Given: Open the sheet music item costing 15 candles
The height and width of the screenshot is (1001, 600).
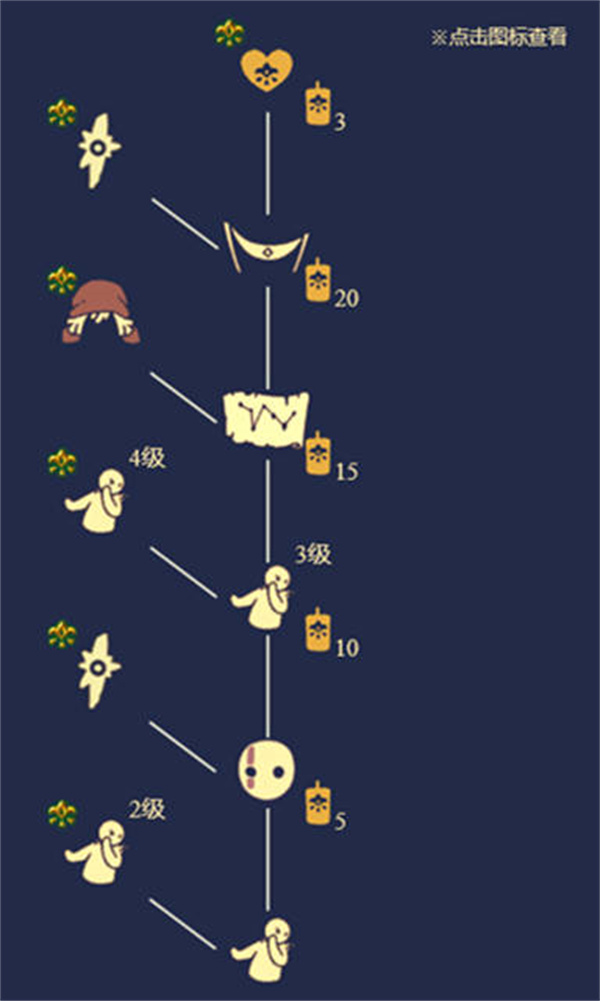Looking at the screenshot, I should click(267, 418).
